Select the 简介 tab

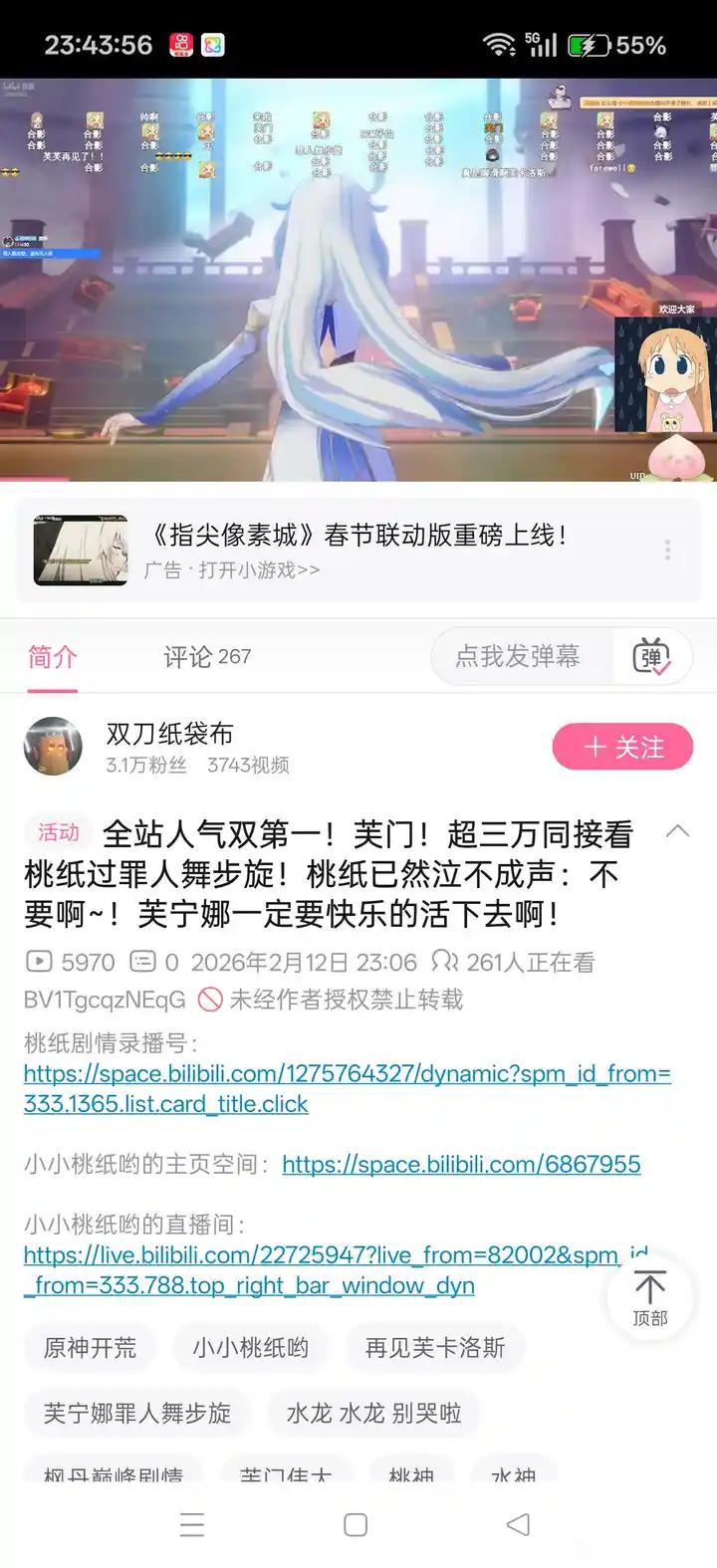coord(52,656)
